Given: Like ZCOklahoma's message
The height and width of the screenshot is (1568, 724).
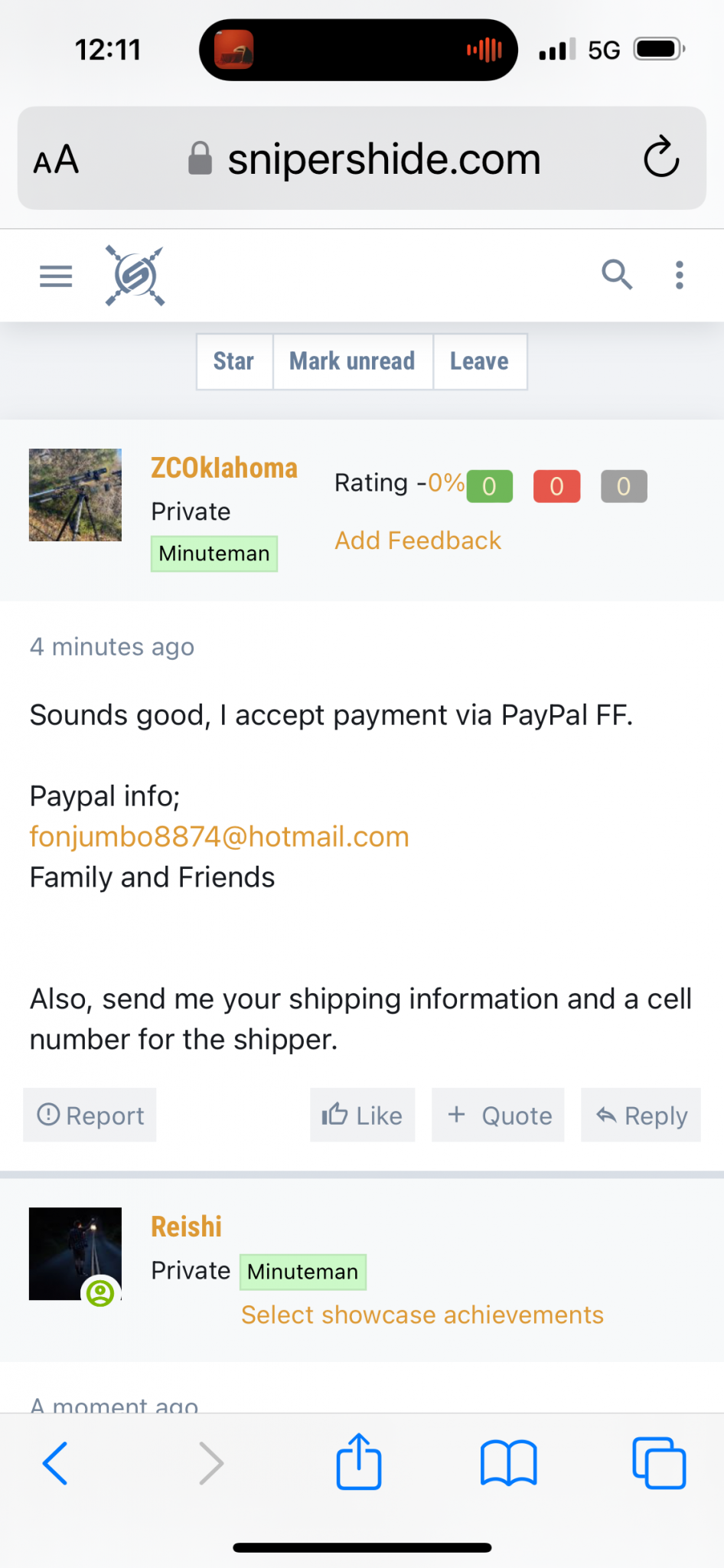Looking at the screenshot, I should pos(362,1116).
